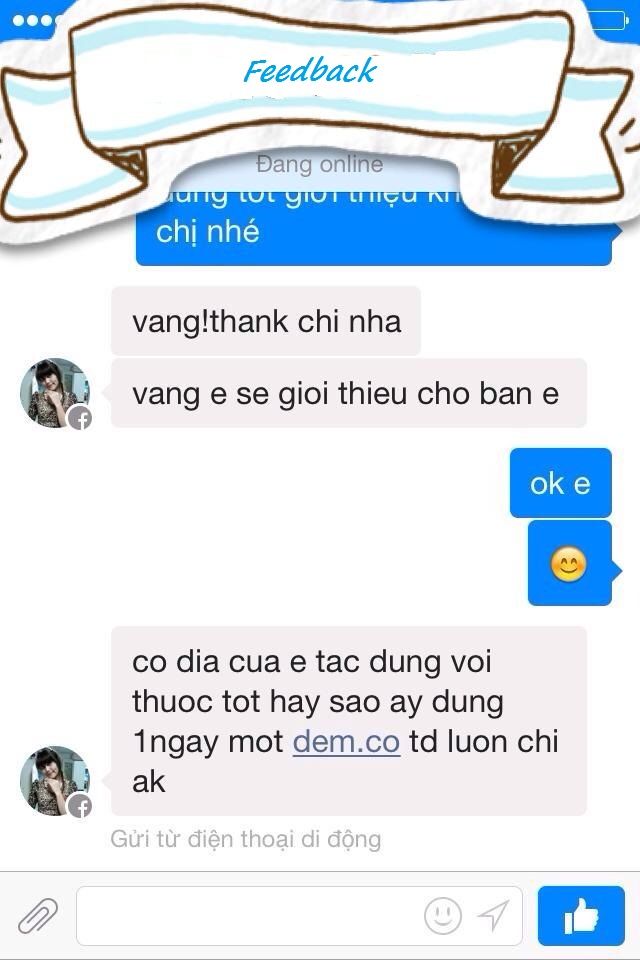Open the emoji smiley picker
This screenshot has width=640, height=960.
coord(443,915)
